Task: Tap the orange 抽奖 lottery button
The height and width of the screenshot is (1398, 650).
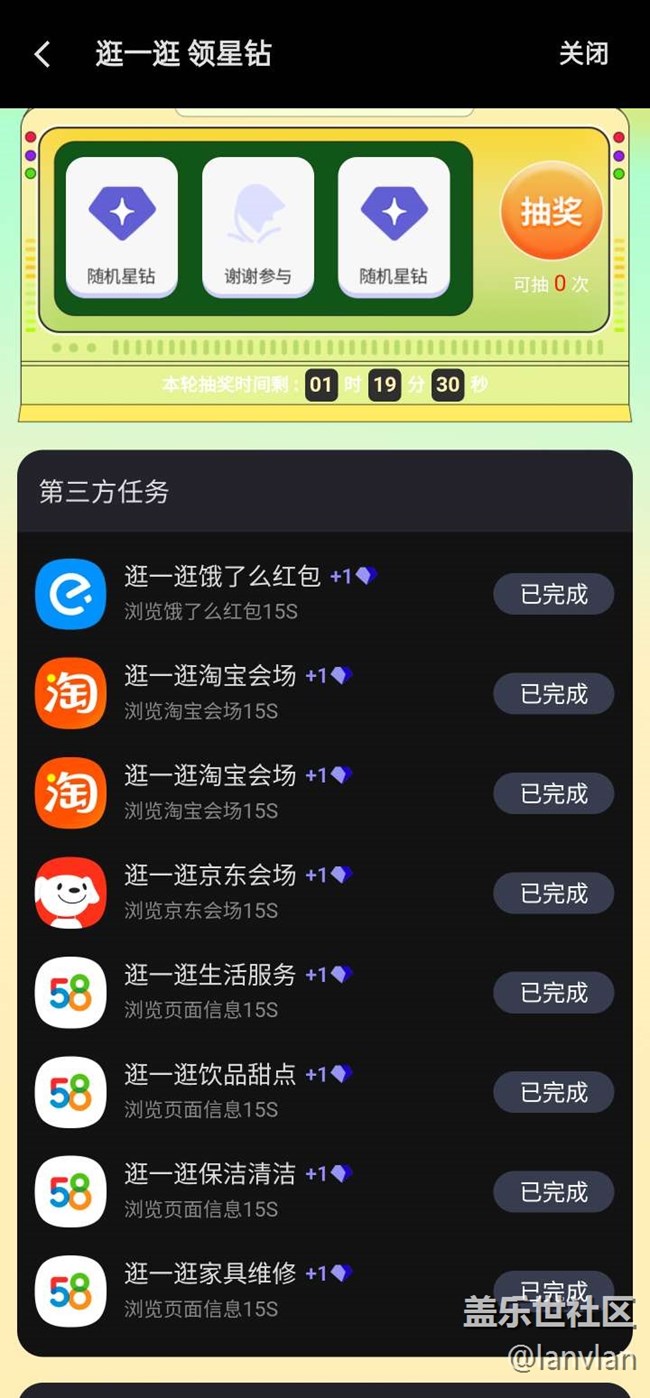Action: coord(551,211)
